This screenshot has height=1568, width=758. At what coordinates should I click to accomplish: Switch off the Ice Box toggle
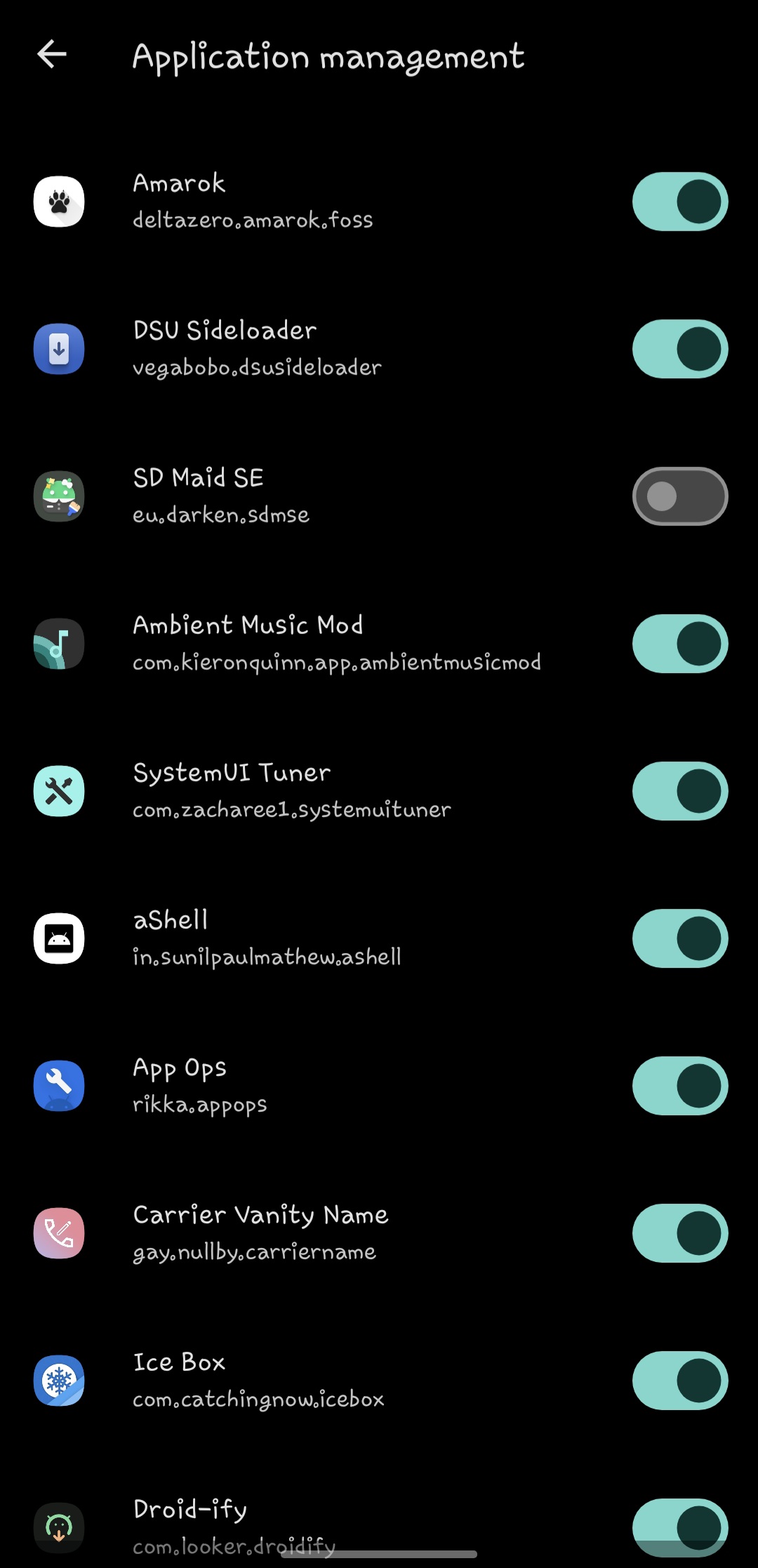click(679, 1381)
